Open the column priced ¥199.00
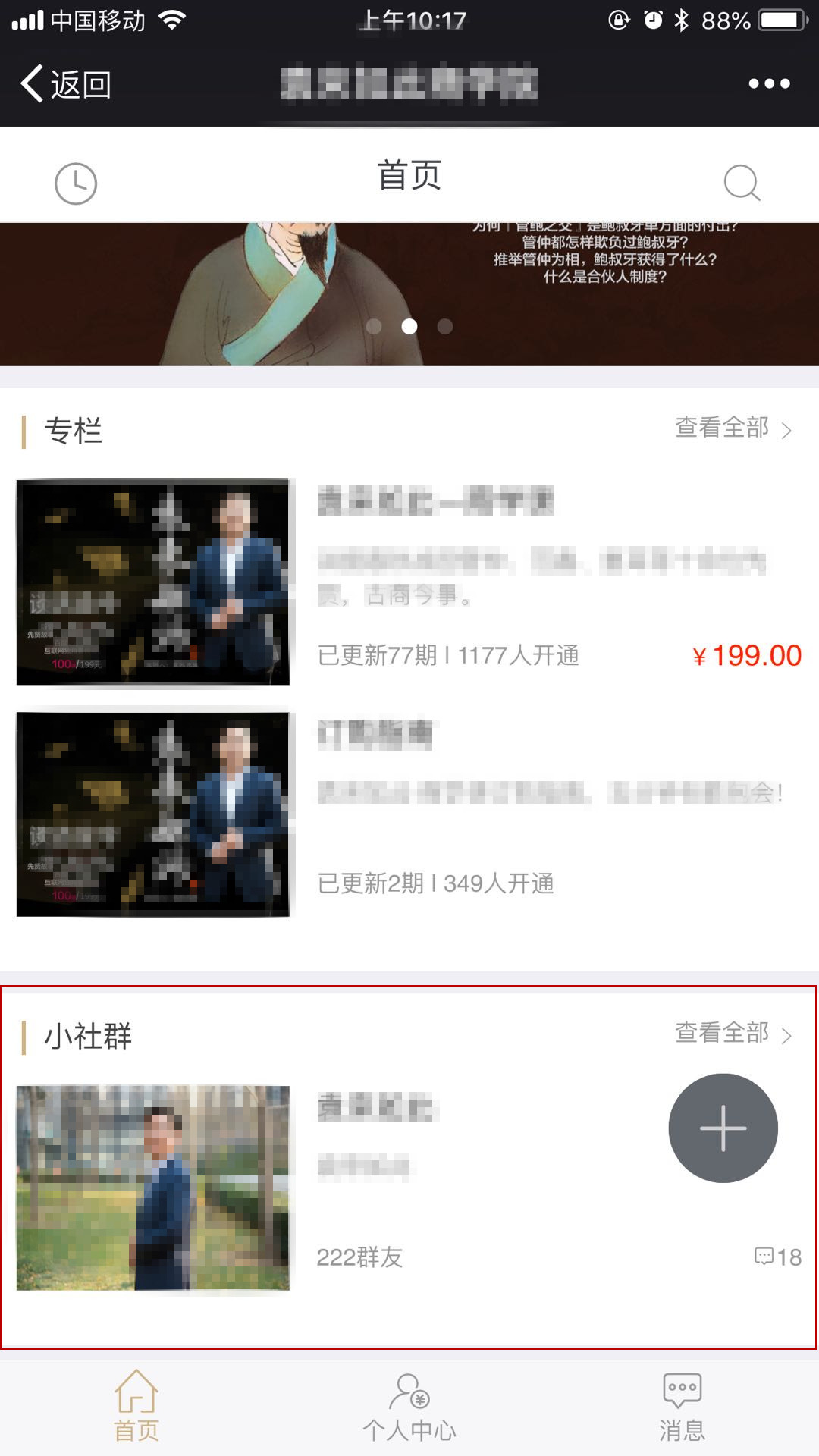The image size is (819, 1456). tap(409, 582)
